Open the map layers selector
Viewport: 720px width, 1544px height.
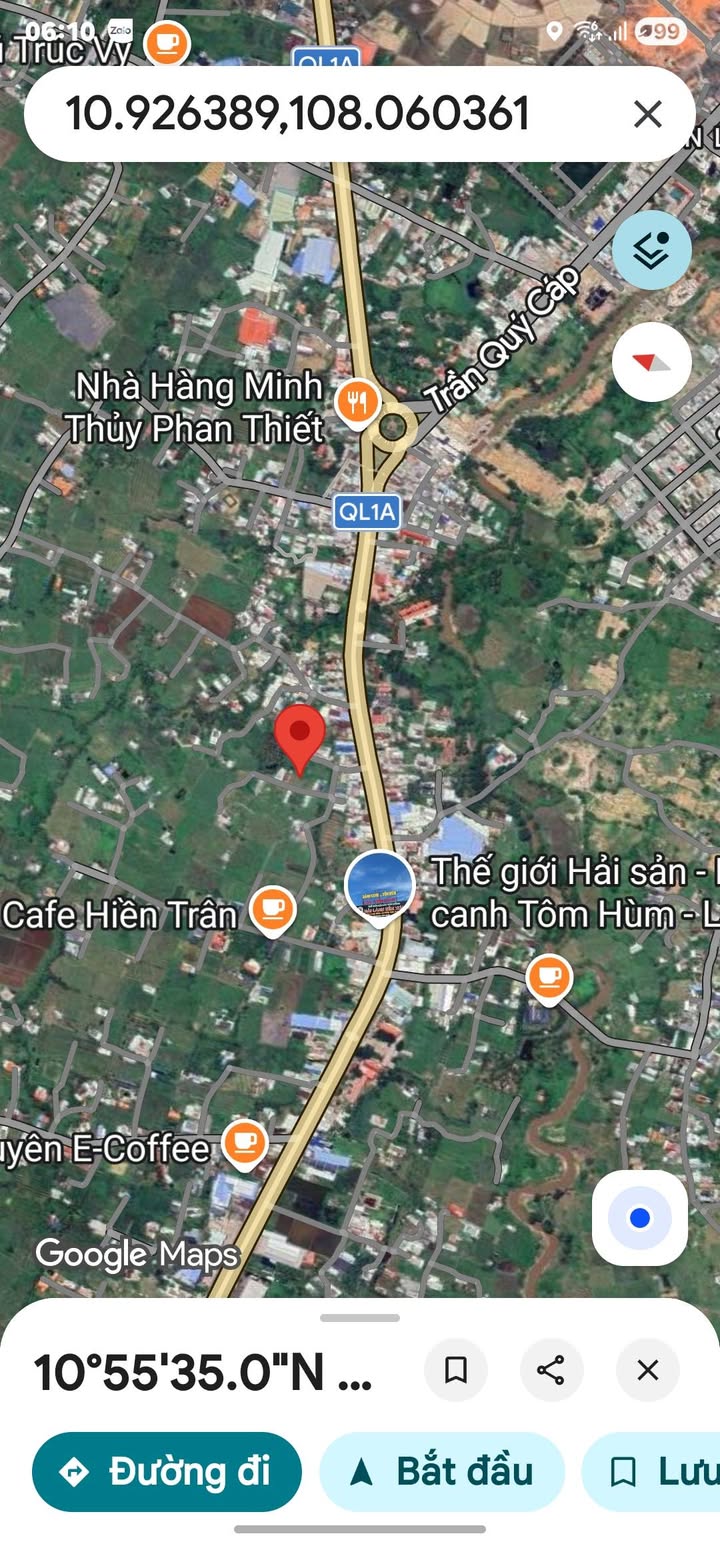(x=652, y=250)
